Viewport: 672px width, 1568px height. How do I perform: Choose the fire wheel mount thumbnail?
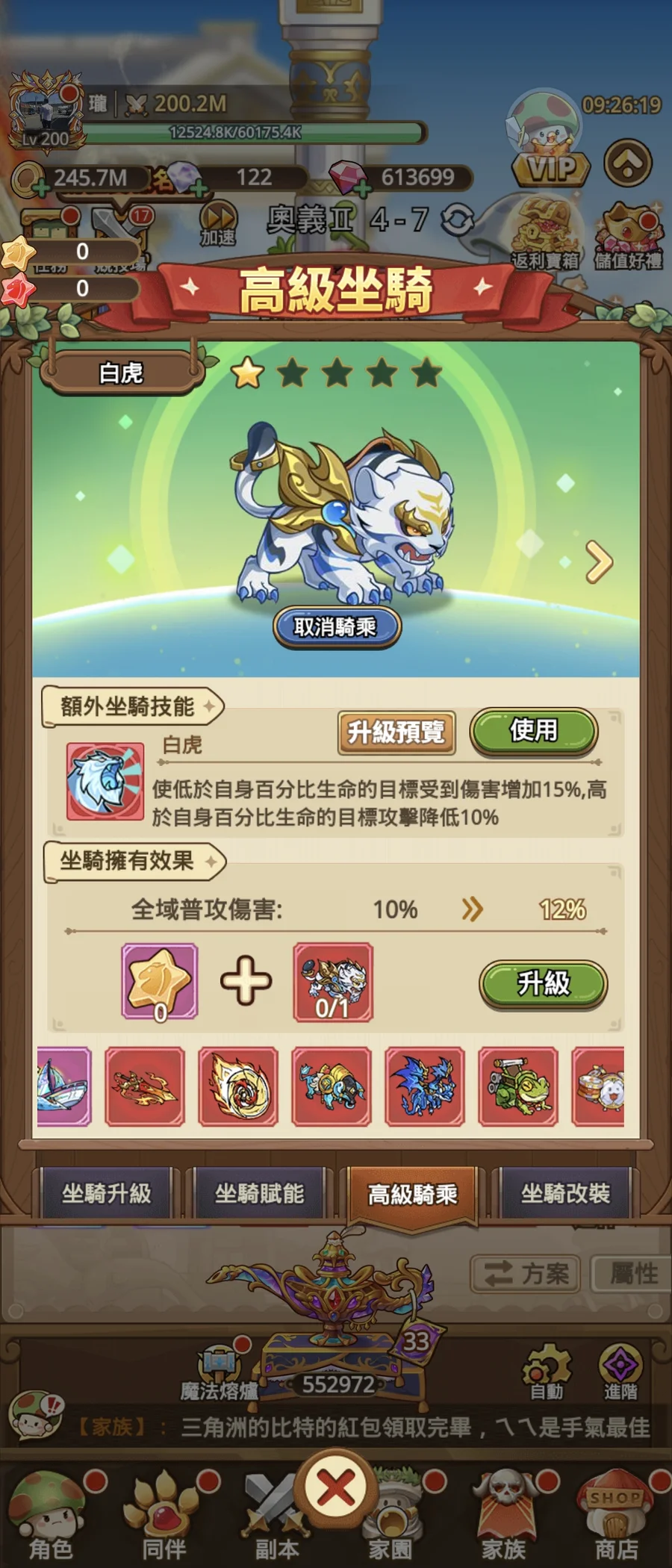238,1086
